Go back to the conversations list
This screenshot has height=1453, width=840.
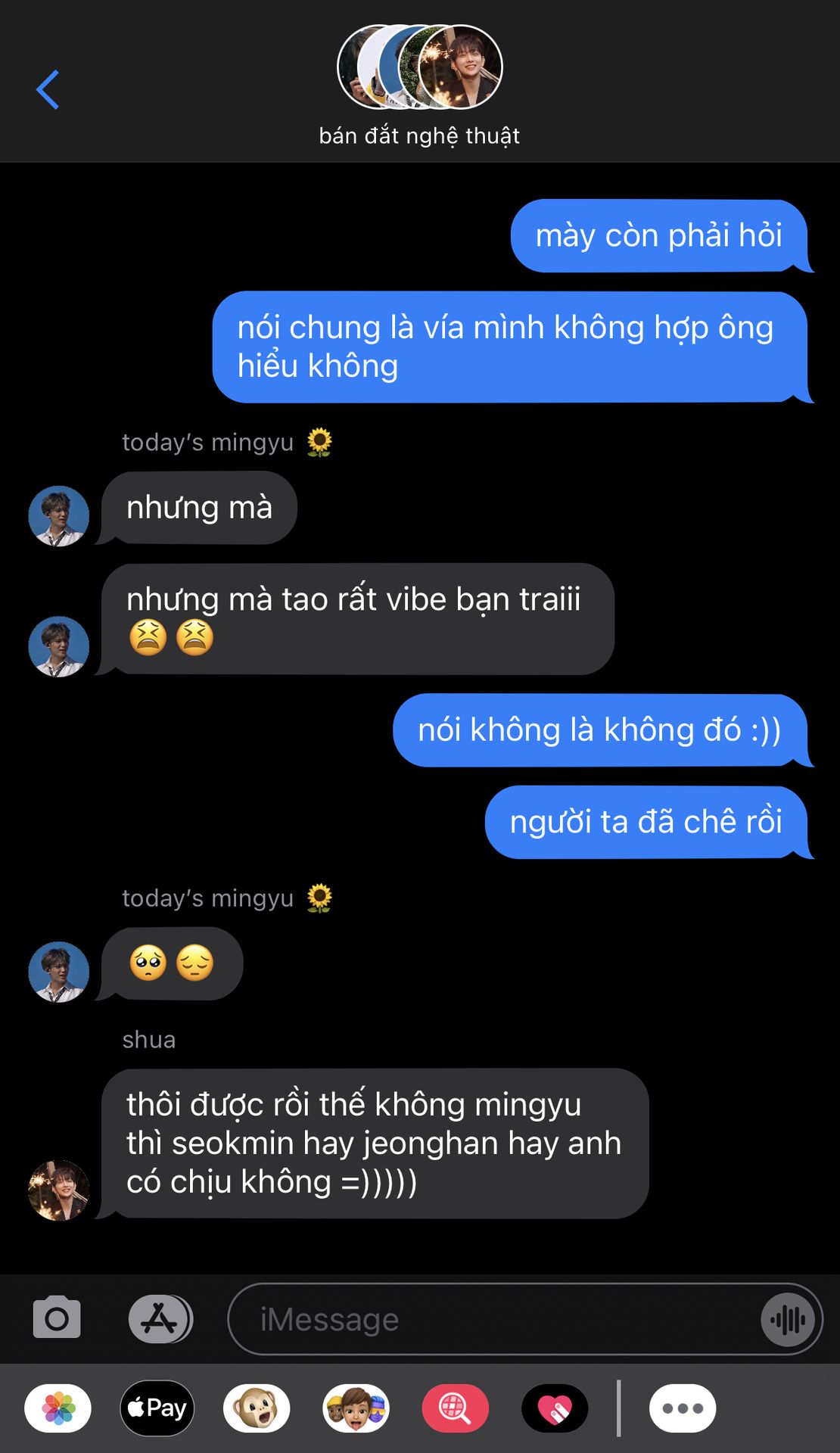(x=48, y=90)
